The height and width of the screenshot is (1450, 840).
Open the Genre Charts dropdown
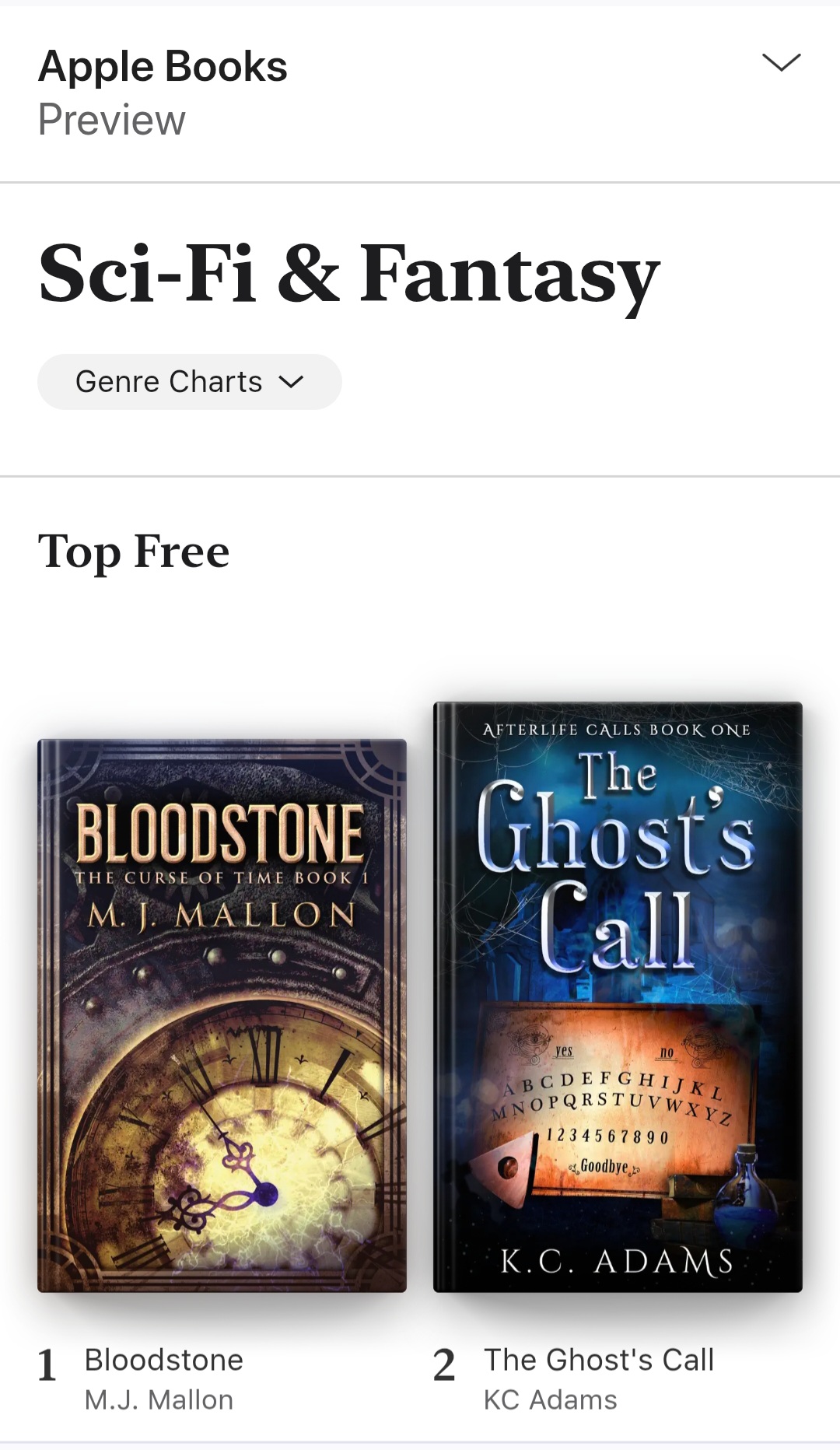coord(189,382)
